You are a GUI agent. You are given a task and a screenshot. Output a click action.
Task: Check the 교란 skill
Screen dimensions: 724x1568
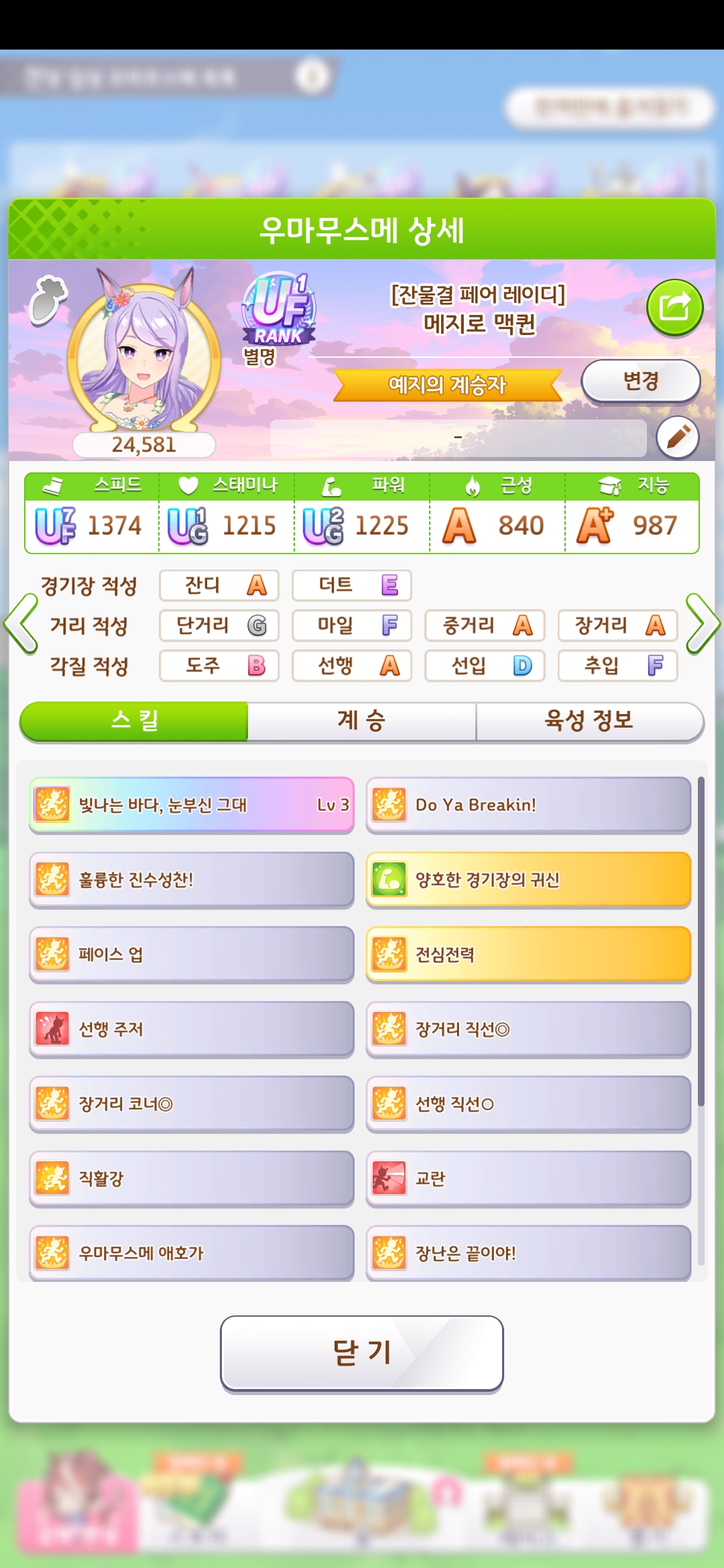tap(528, 1179)
